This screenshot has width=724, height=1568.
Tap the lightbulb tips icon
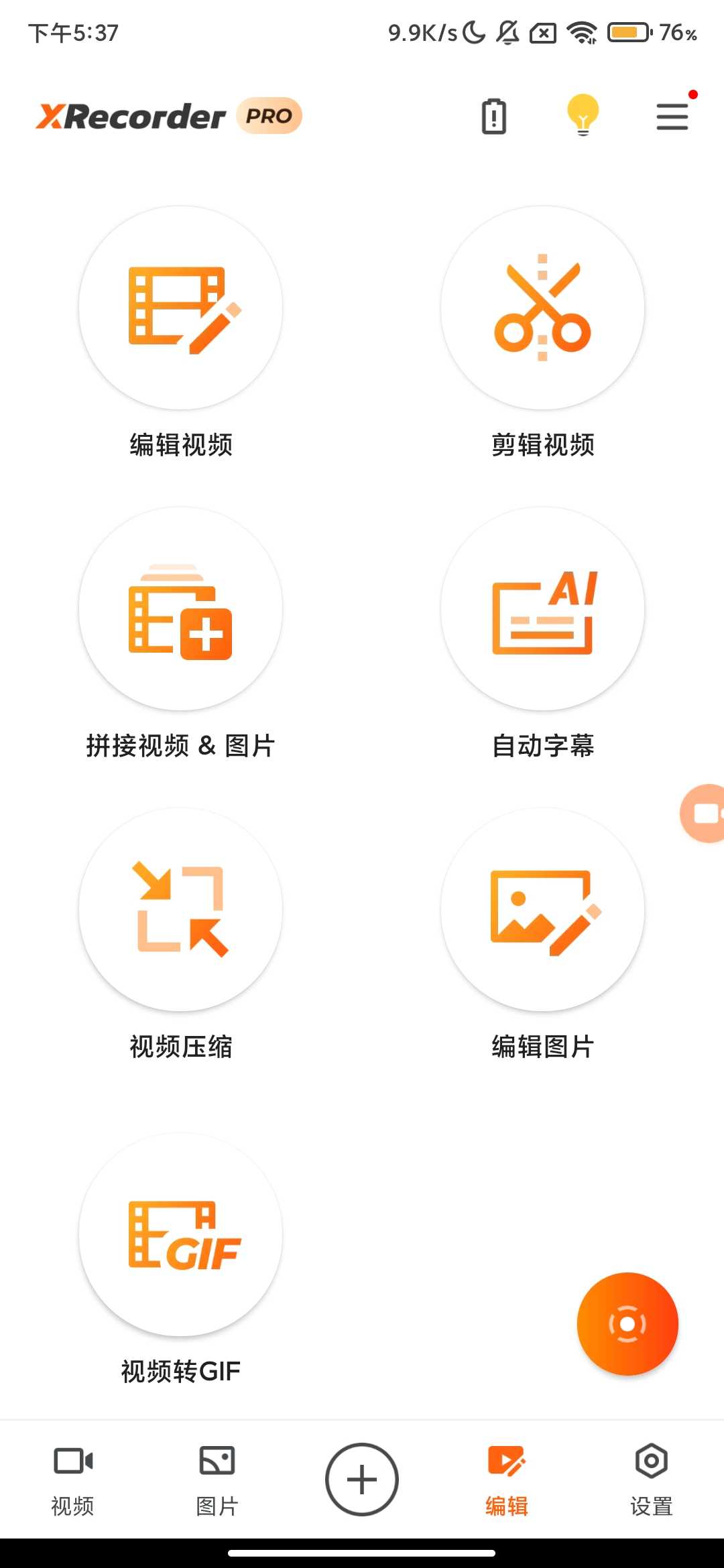583,115
